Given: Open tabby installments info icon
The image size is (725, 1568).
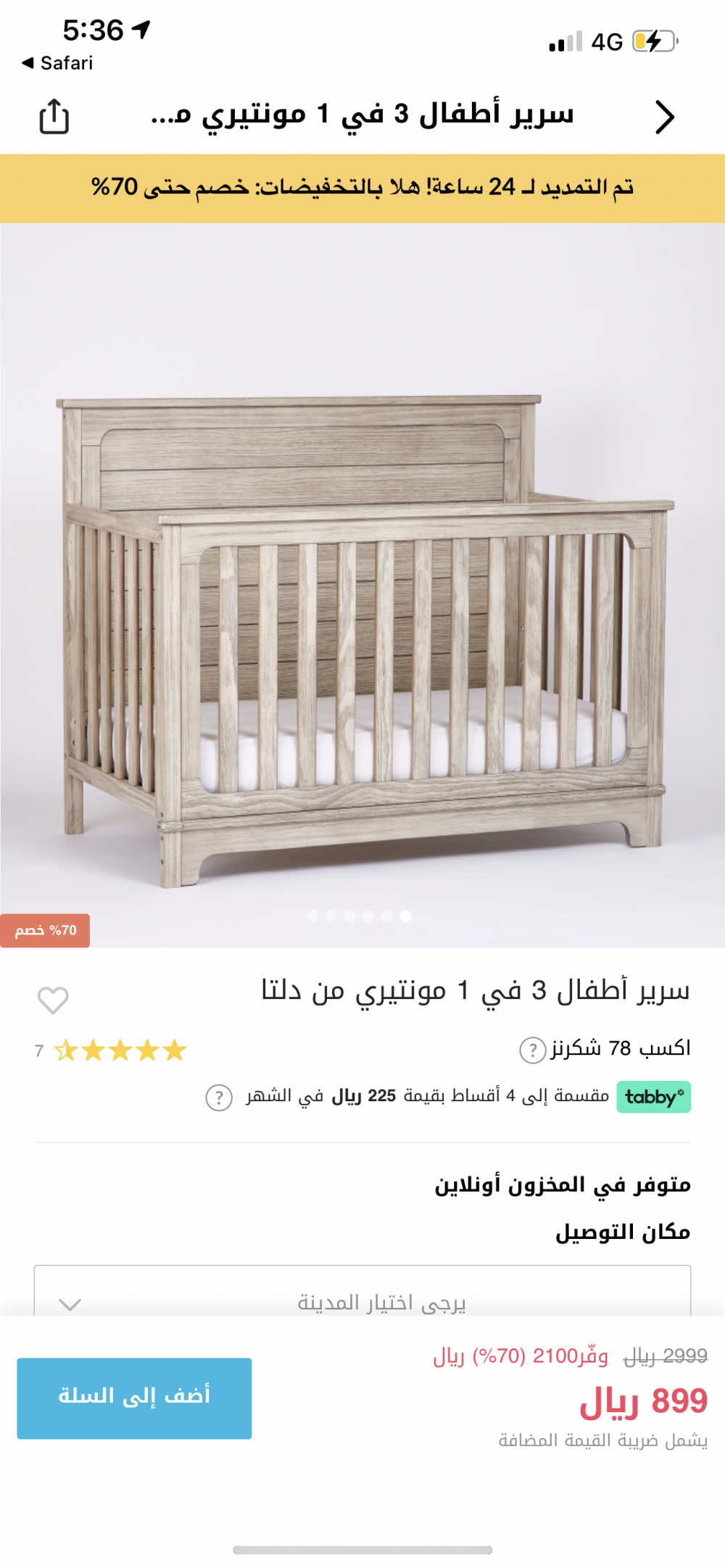Looking at the screenshot, I should 219,1097.
